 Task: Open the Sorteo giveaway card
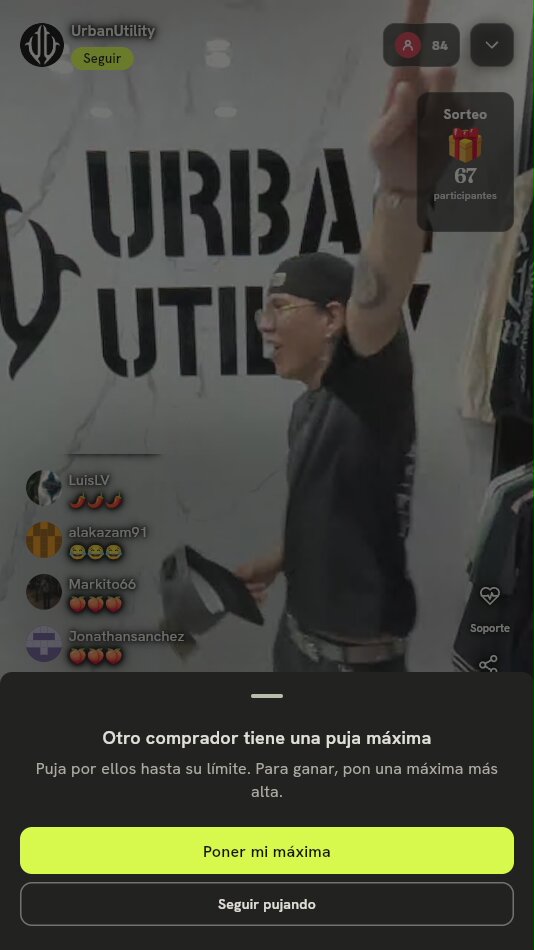tap(465, 161)
